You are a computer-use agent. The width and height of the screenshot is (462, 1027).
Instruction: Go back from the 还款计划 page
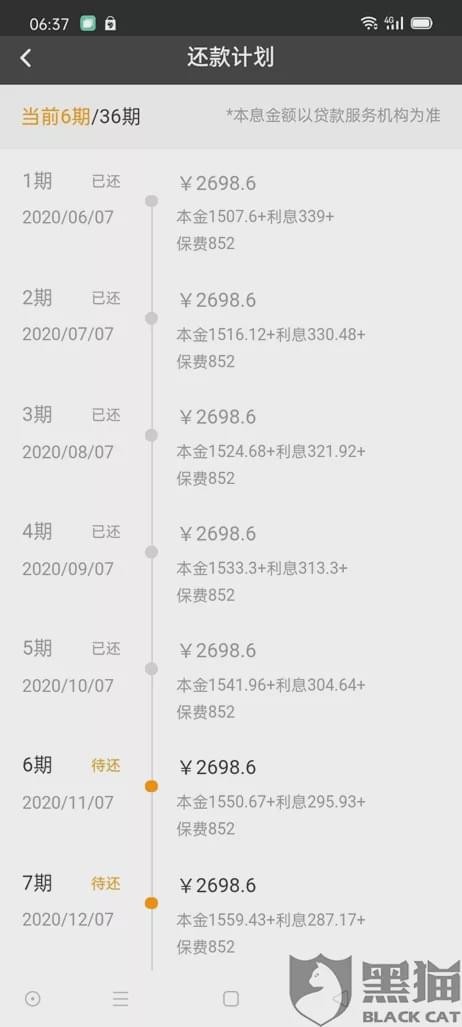(x=26, y=58)
